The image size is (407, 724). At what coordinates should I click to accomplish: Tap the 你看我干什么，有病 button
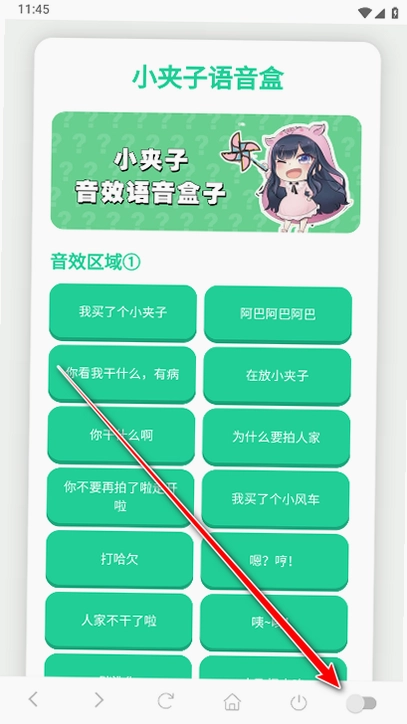122,374
